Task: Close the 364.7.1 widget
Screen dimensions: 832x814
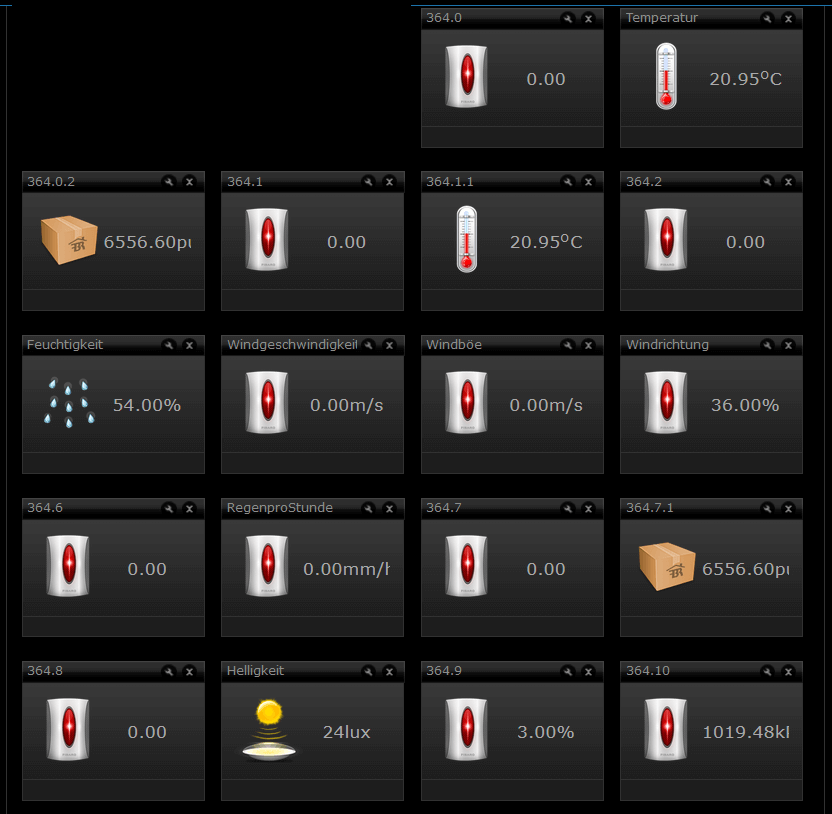Action: click(x=788, y=508)
